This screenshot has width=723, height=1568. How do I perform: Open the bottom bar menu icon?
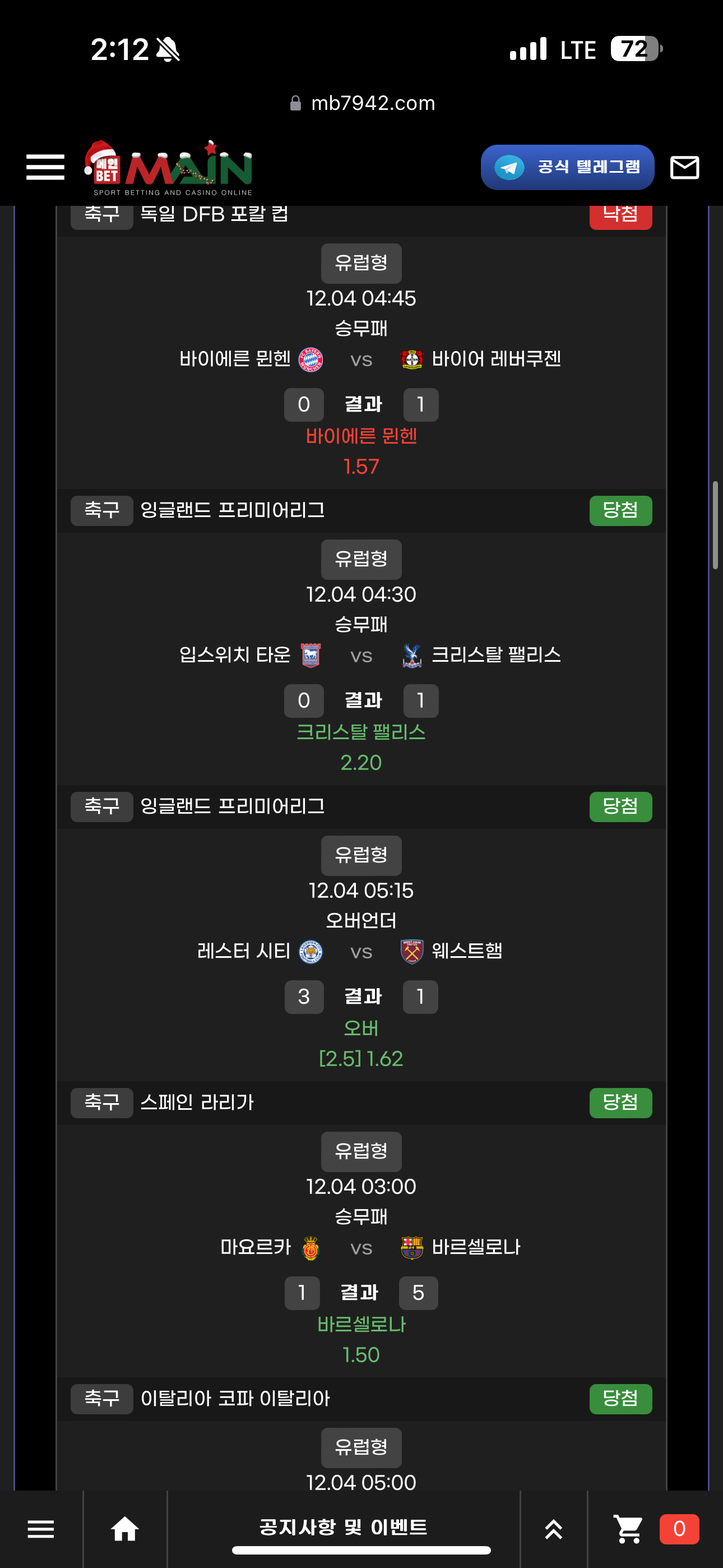tap(41, 1528)
